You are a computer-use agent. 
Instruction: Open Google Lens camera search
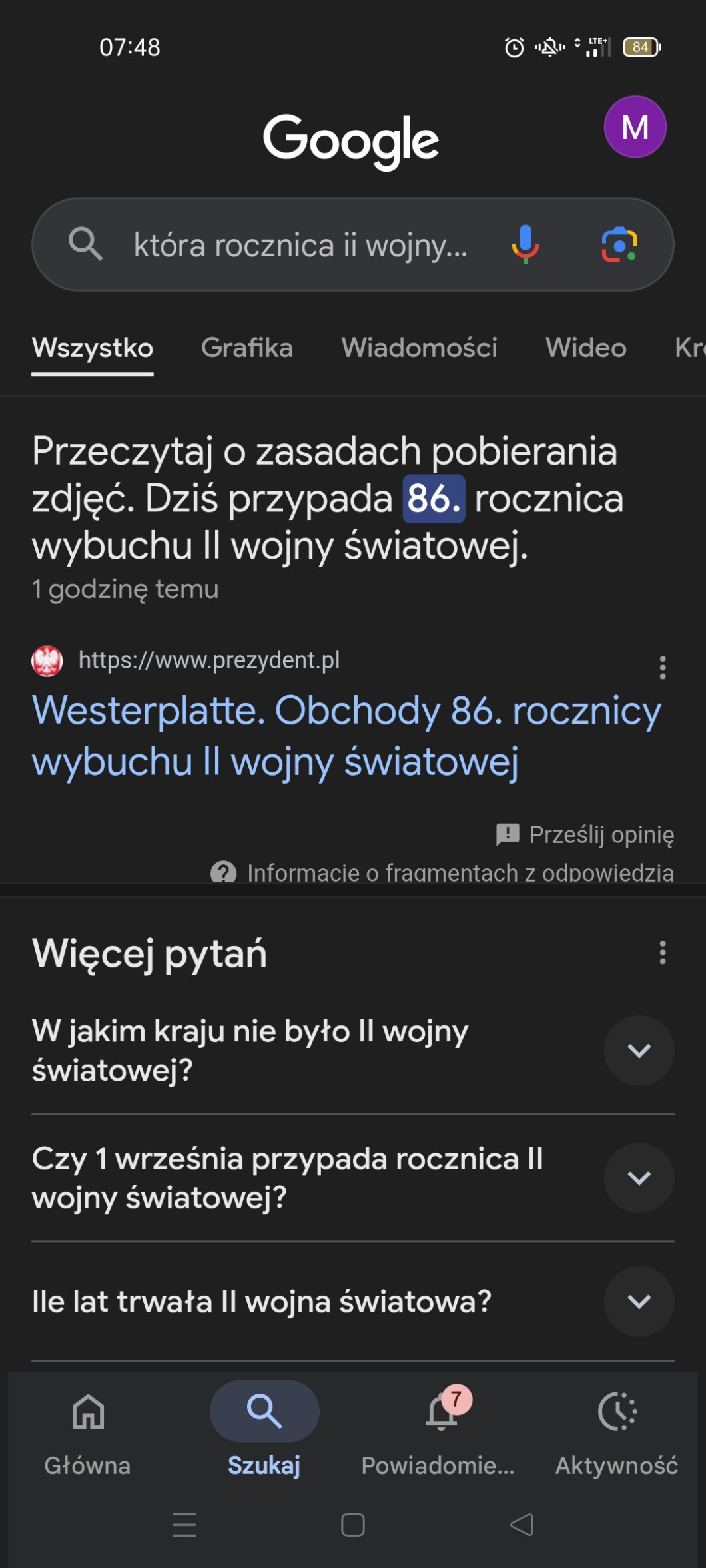[x=619, y=244]
